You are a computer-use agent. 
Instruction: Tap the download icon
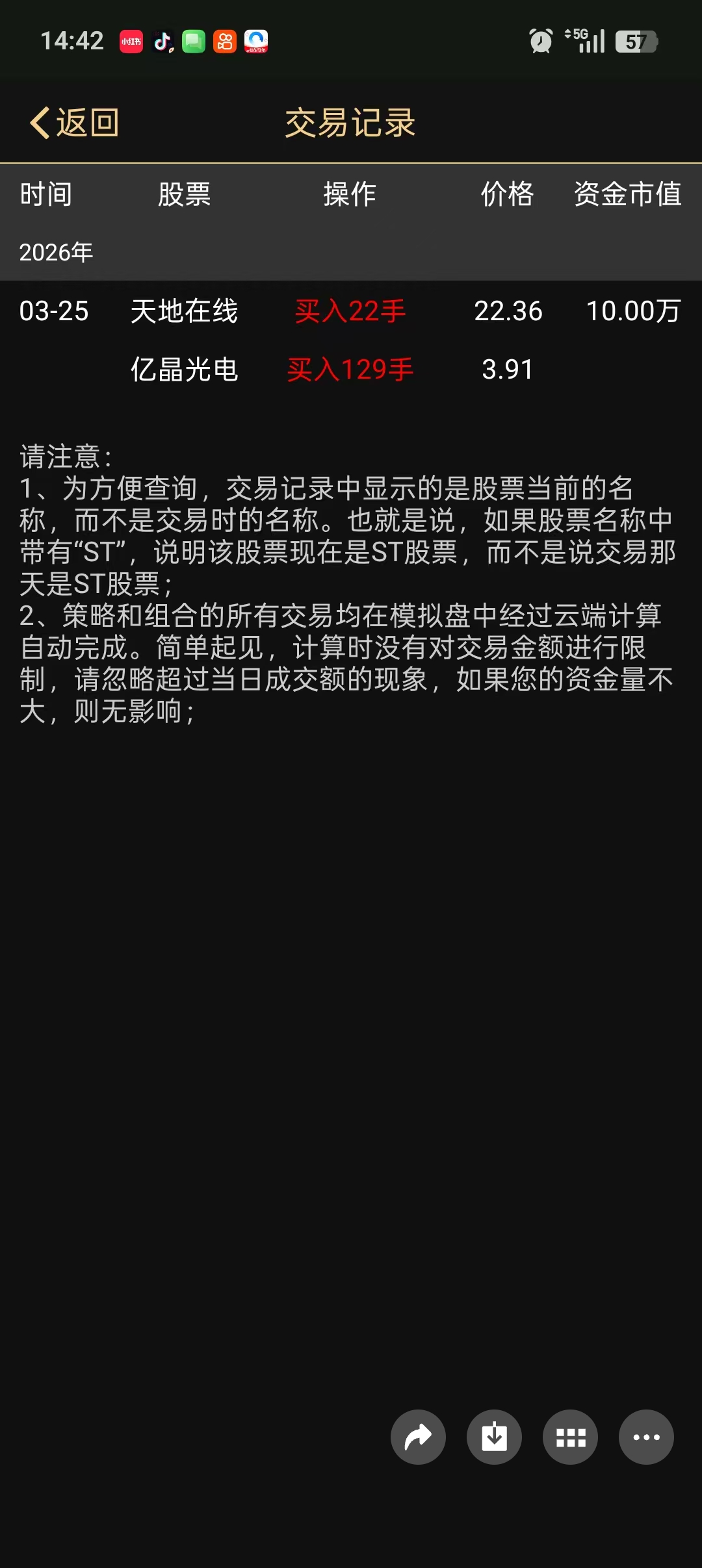coord(494,1437)
